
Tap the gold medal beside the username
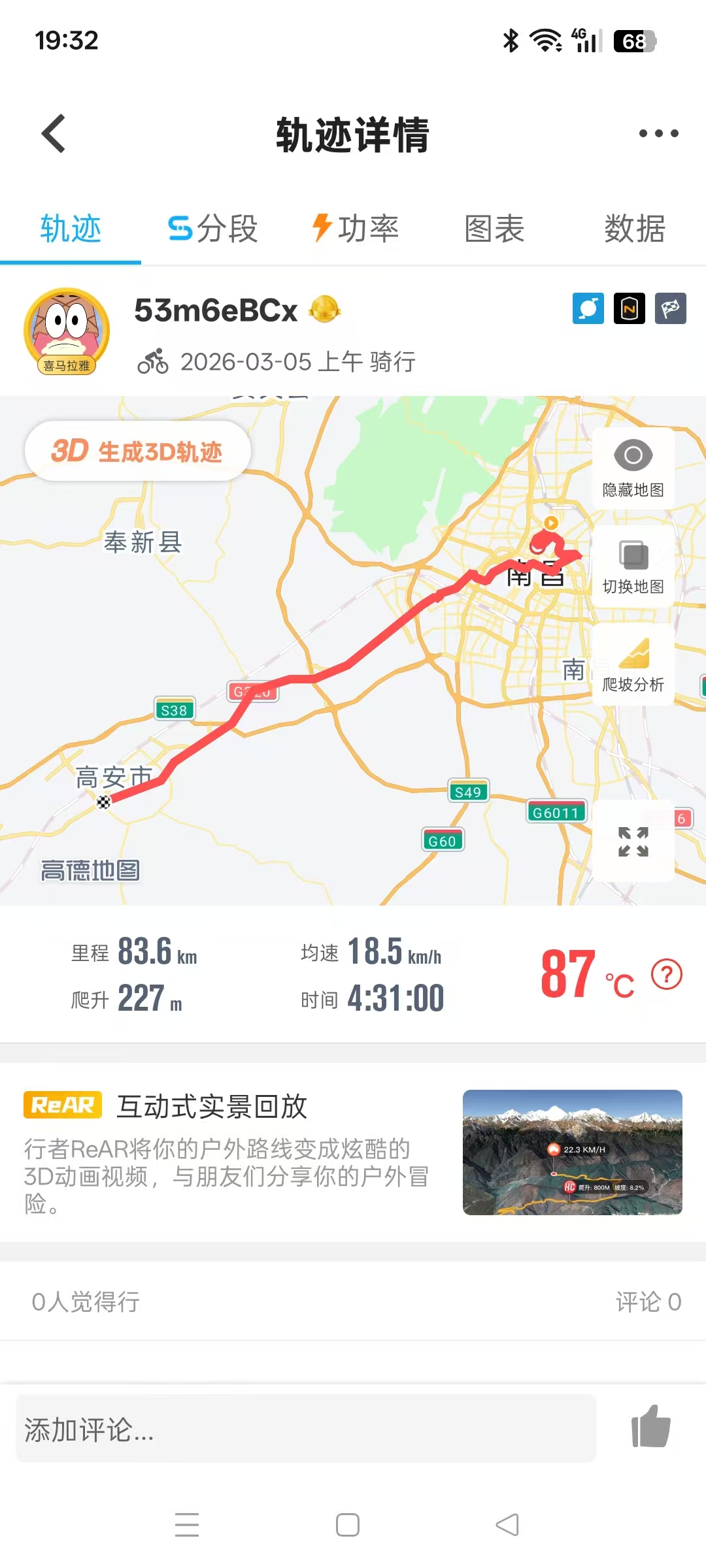pyautogui.click(x=326, y=310)
